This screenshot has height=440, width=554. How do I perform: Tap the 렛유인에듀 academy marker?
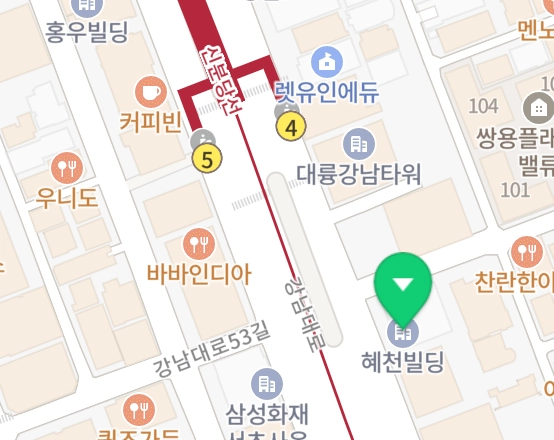click(327, 62)
